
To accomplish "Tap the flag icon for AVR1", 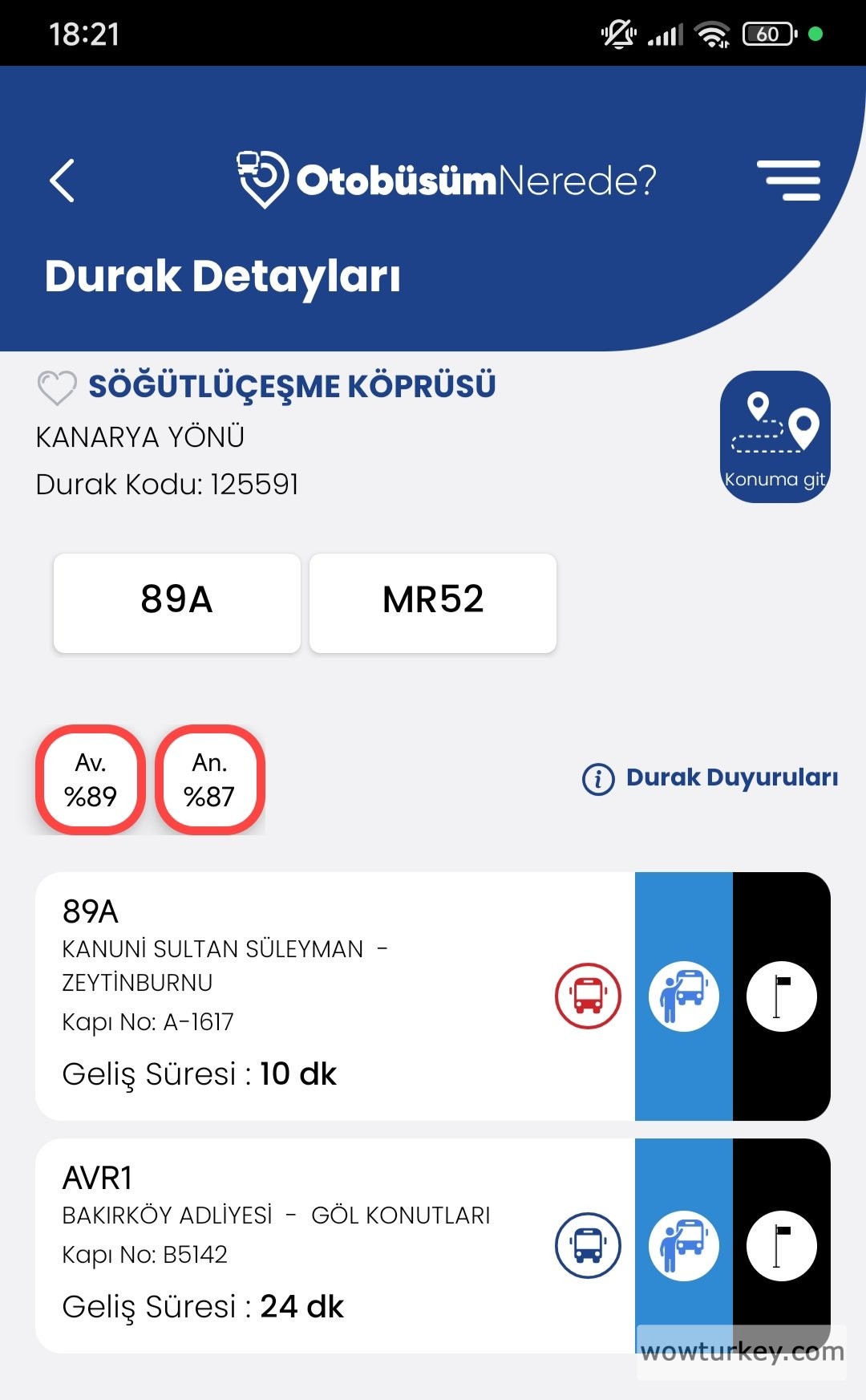I will click(781, 1245).
